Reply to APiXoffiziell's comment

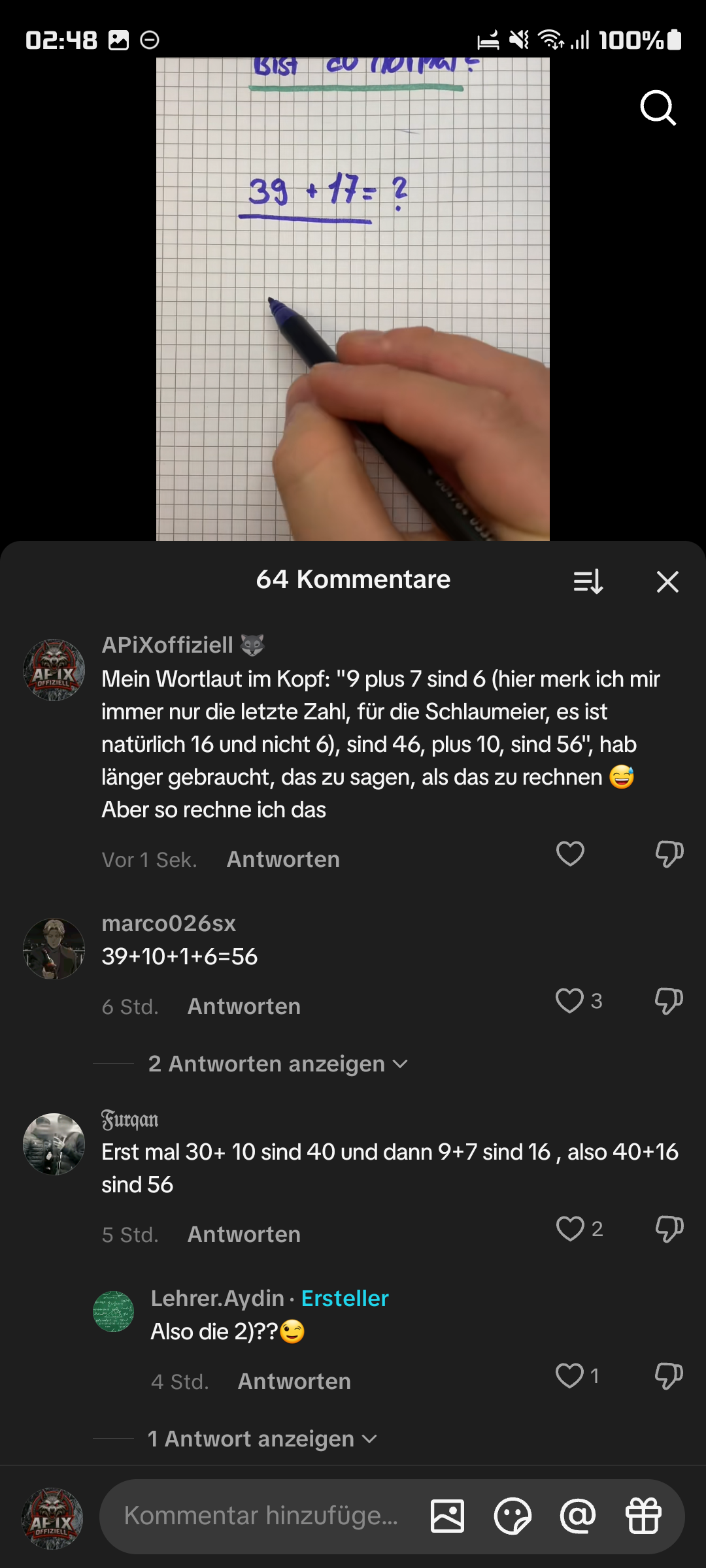point(283,859)
